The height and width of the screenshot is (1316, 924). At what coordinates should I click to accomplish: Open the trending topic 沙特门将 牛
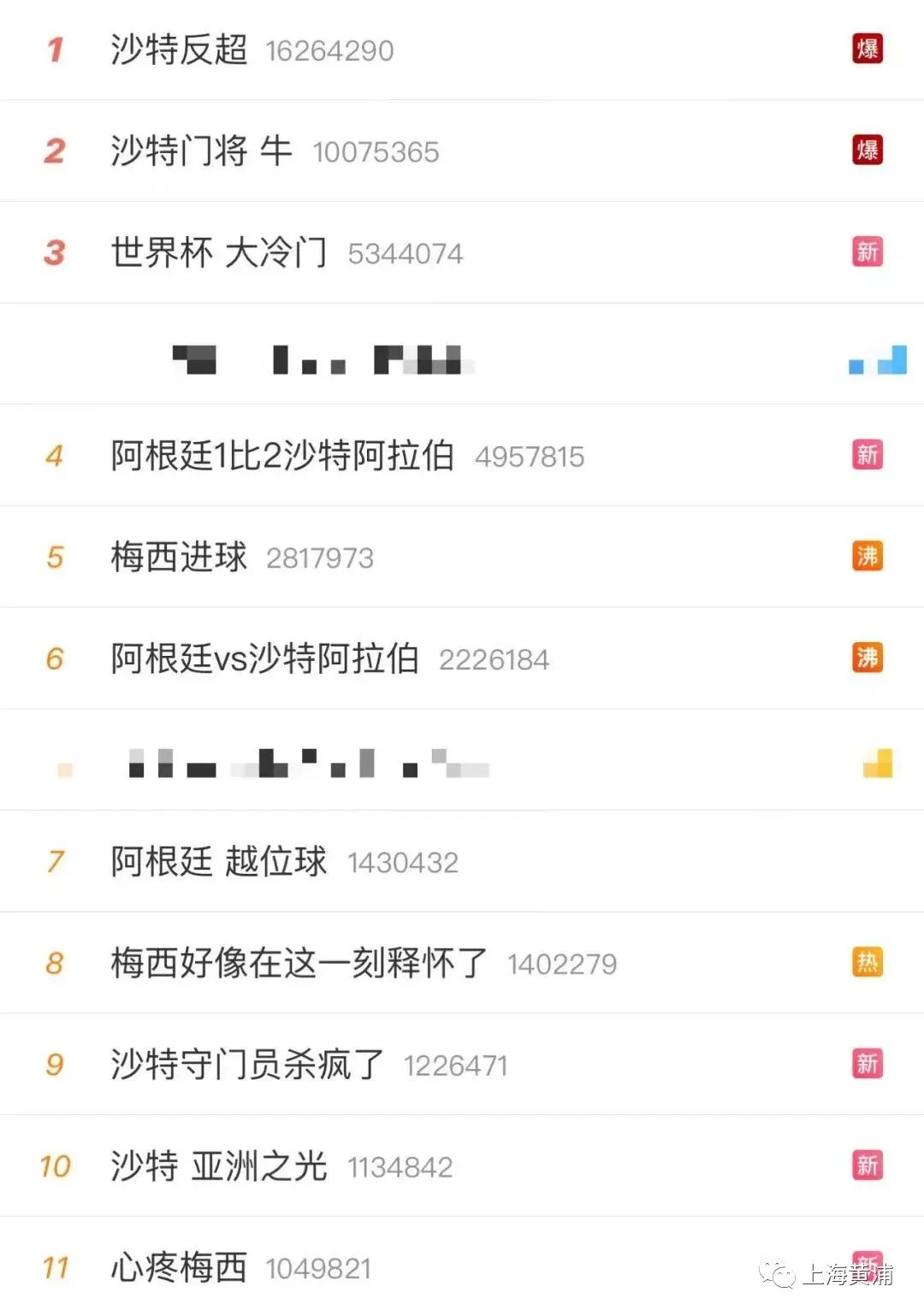click(x=202, y=151)
